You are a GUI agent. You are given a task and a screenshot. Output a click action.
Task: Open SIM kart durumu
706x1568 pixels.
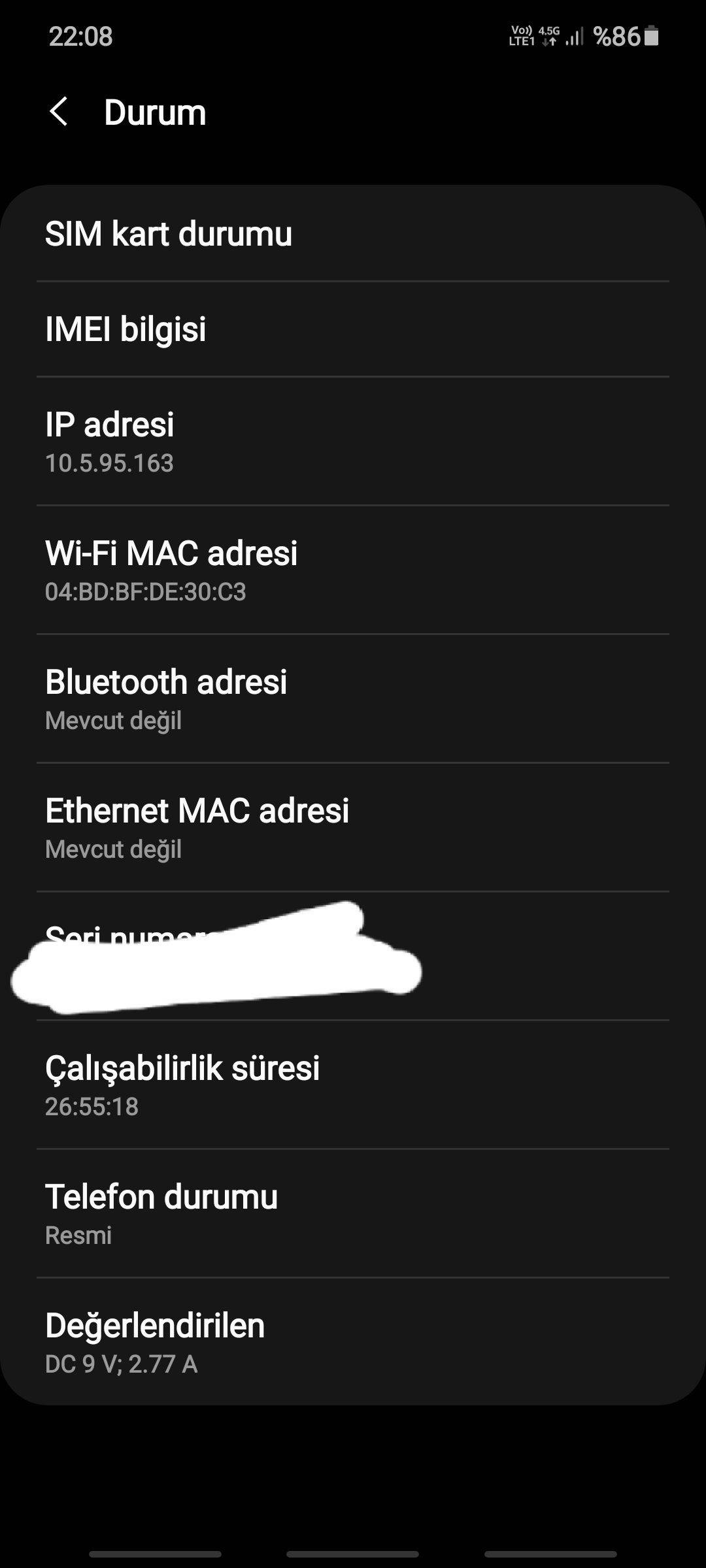click(353, 234)
